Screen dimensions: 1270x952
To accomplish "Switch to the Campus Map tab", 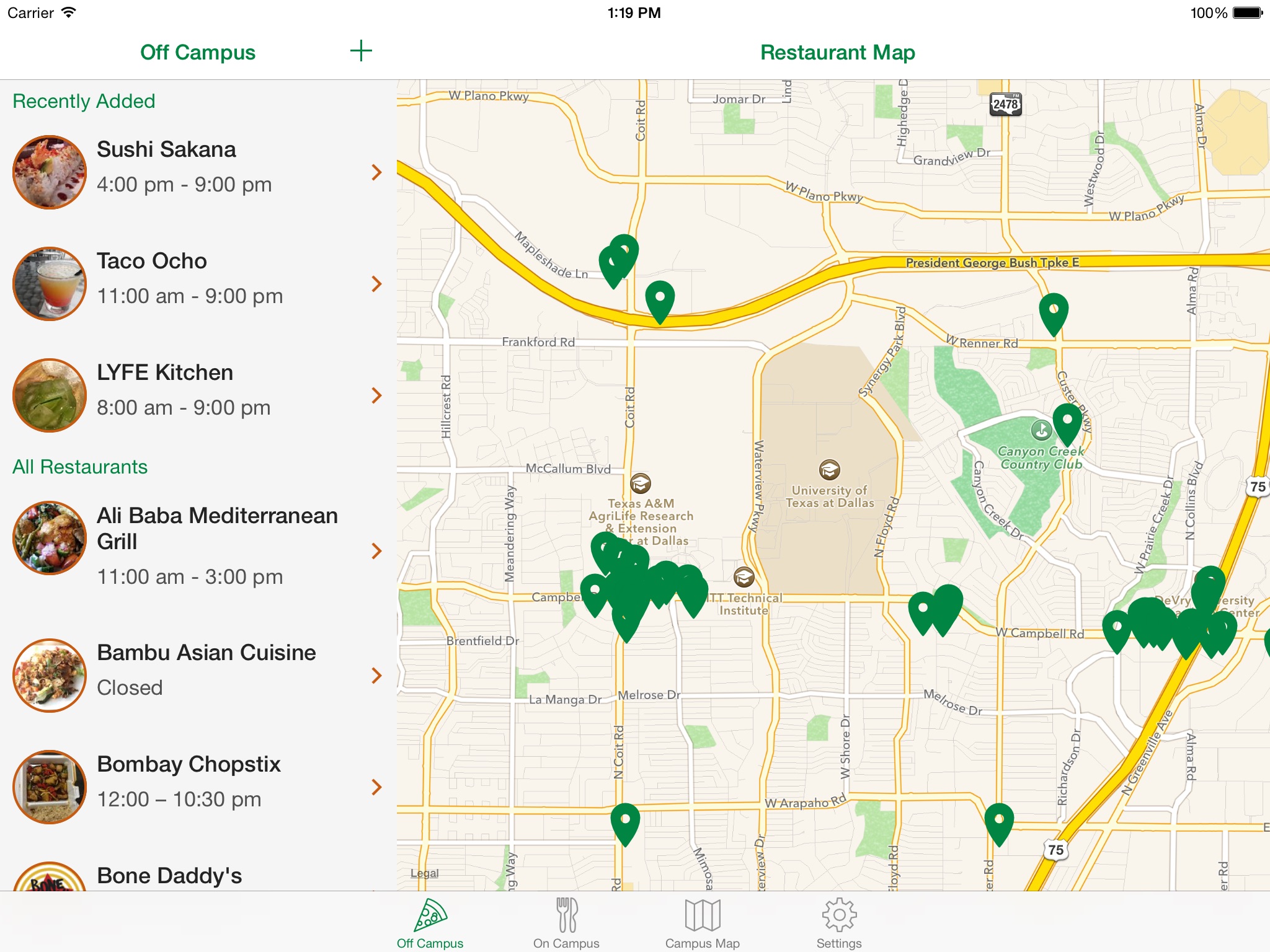I will tap(703, 923).
